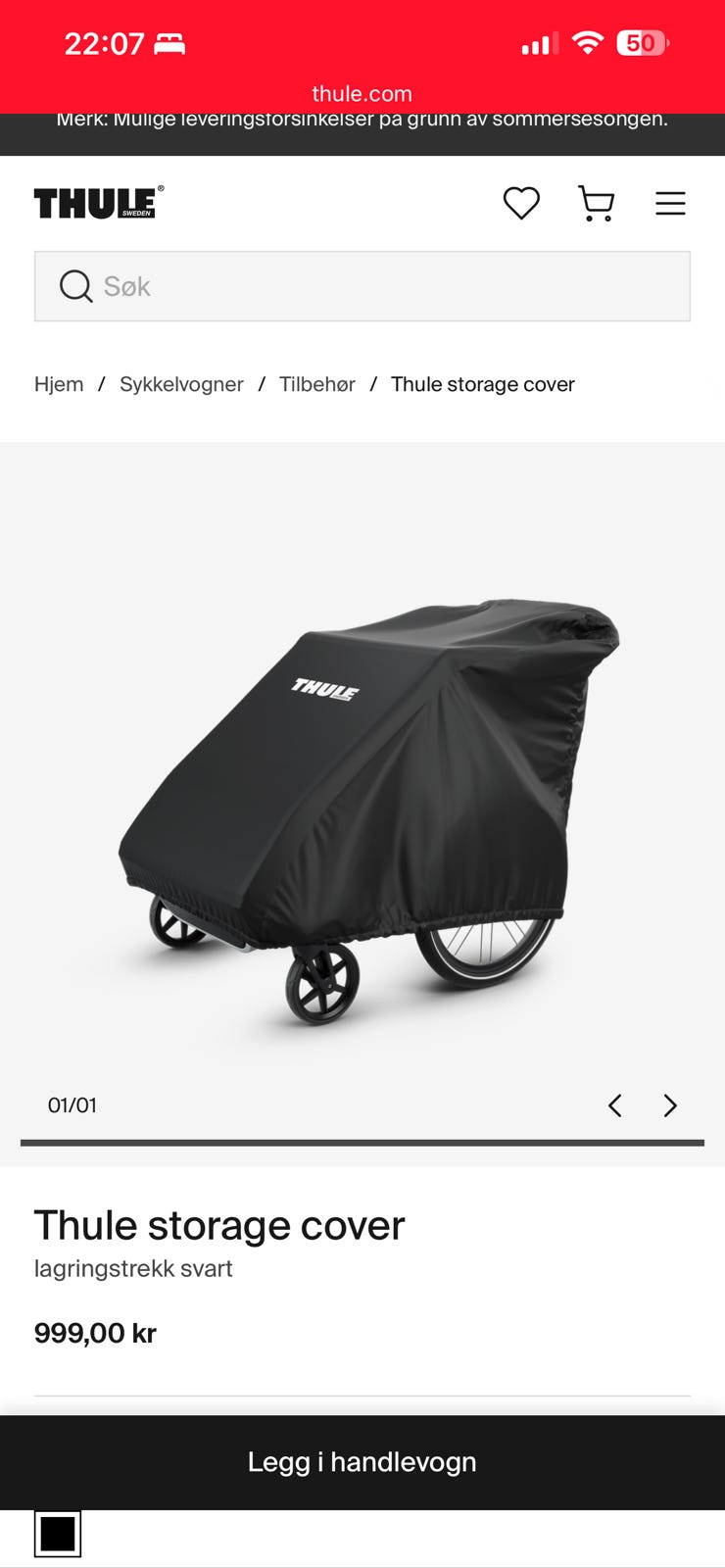Tap the Thule logo to go home
Screen dimensions: 725x1568
99,203
